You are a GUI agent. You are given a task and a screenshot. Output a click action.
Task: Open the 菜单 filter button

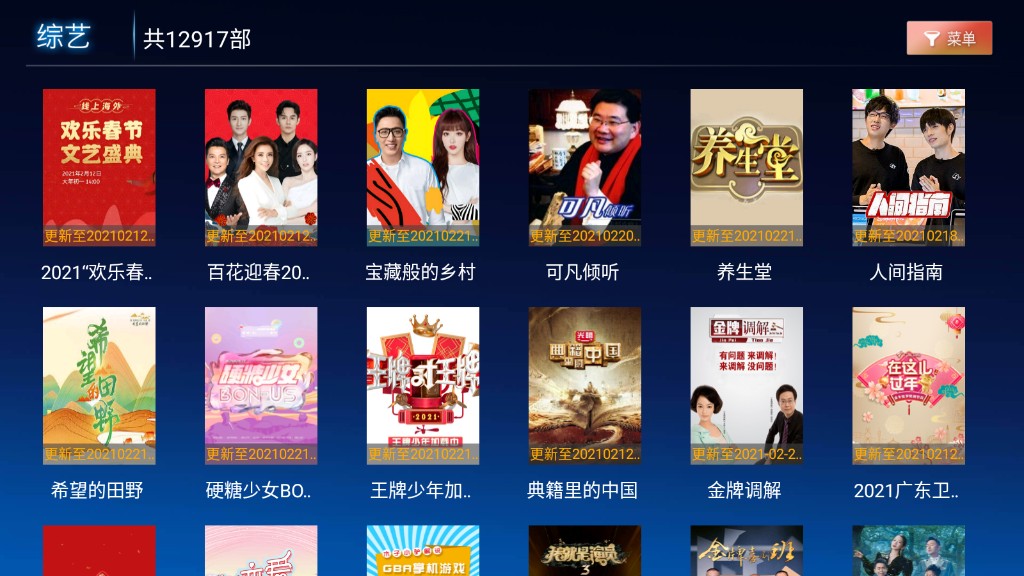949,38
